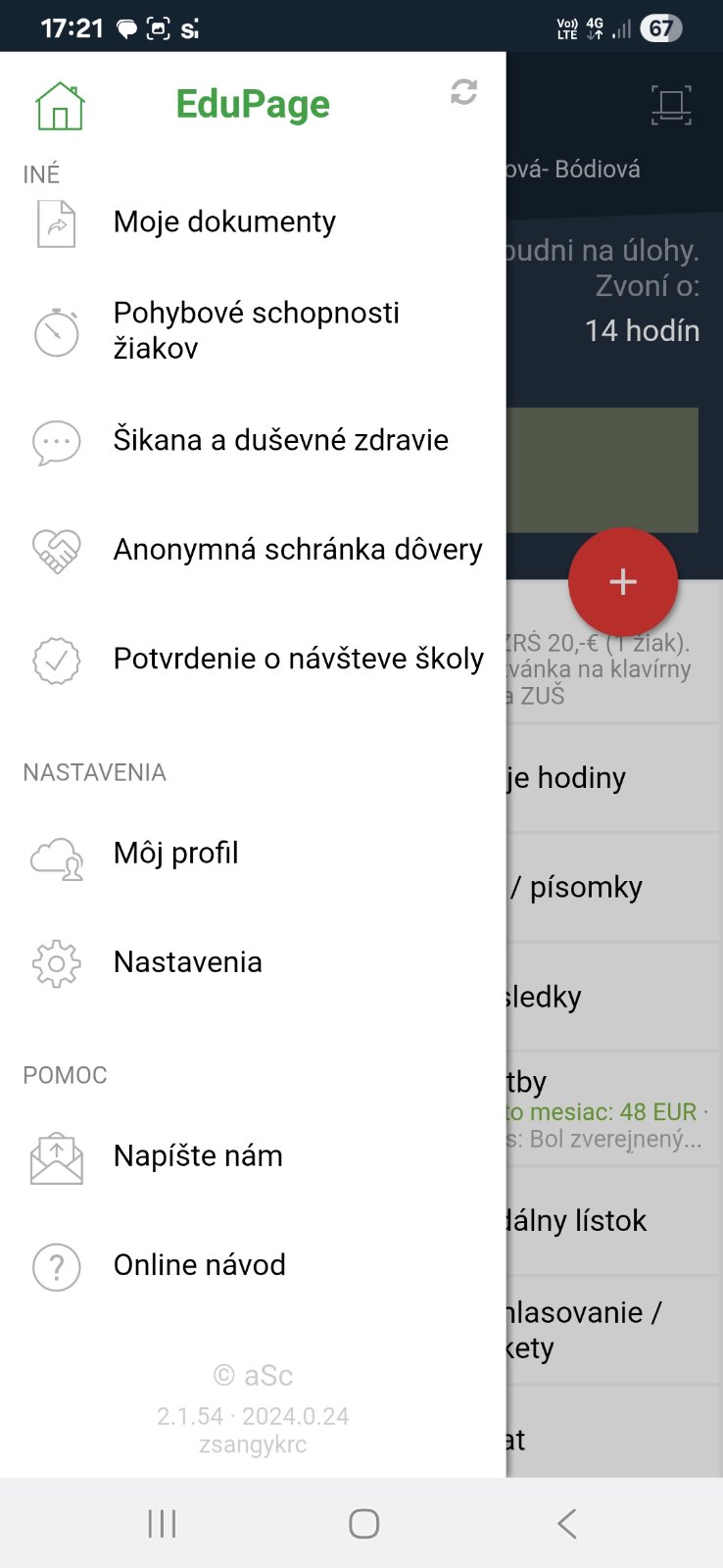Select Šikana a duševné zdravie

[280, 440]
